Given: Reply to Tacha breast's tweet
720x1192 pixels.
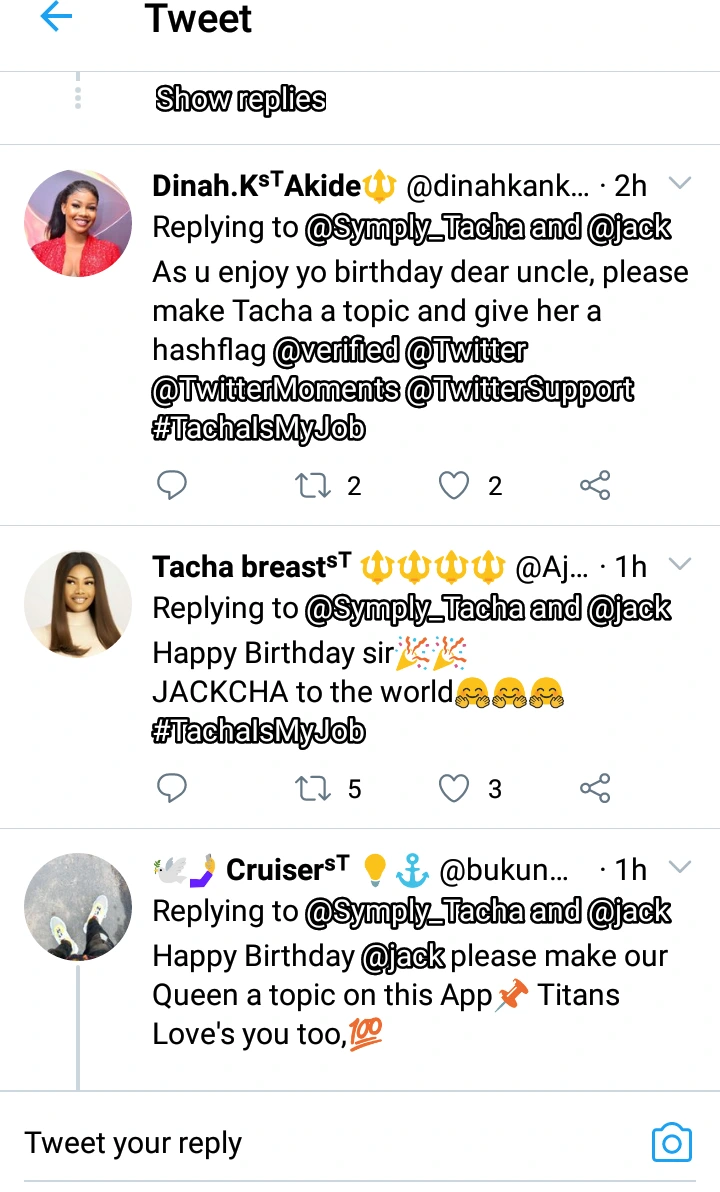Looking at the screenshot, I should (173, 789).
